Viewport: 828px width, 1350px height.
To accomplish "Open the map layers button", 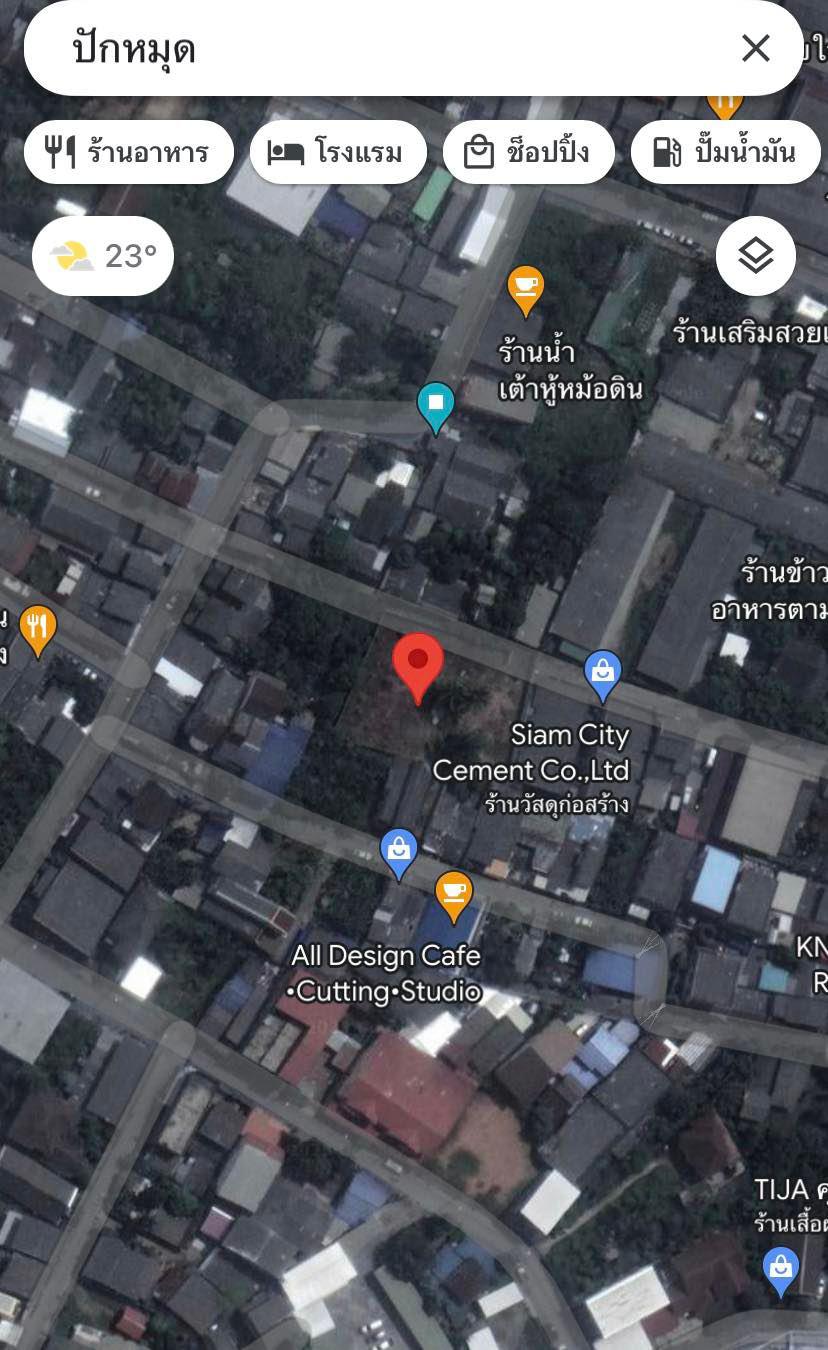I will (756, 256).
